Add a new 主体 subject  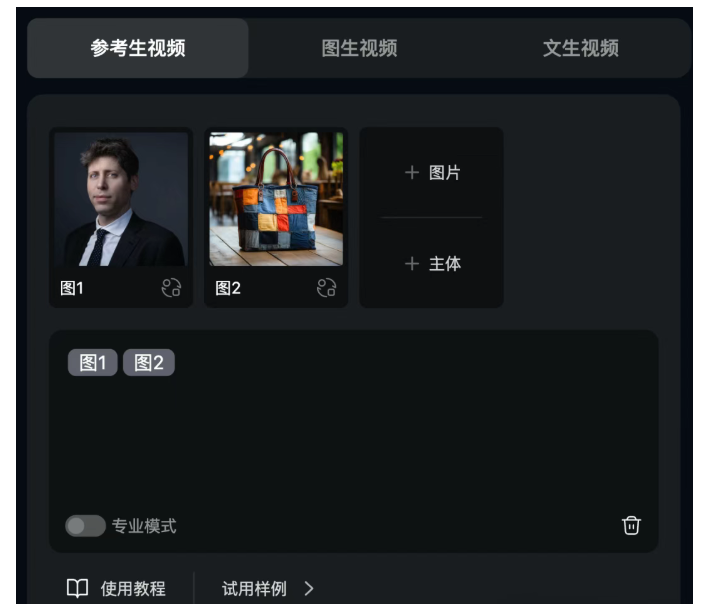432,264
